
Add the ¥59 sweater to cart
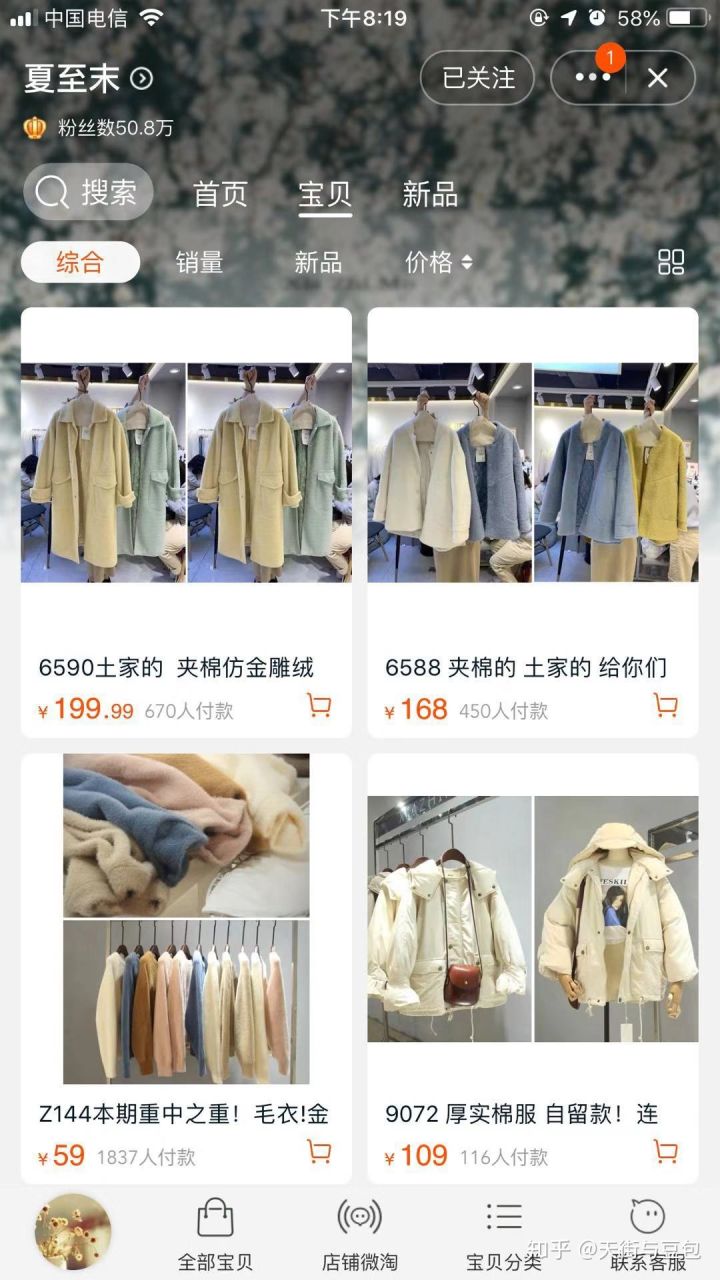coord(318,1152)
